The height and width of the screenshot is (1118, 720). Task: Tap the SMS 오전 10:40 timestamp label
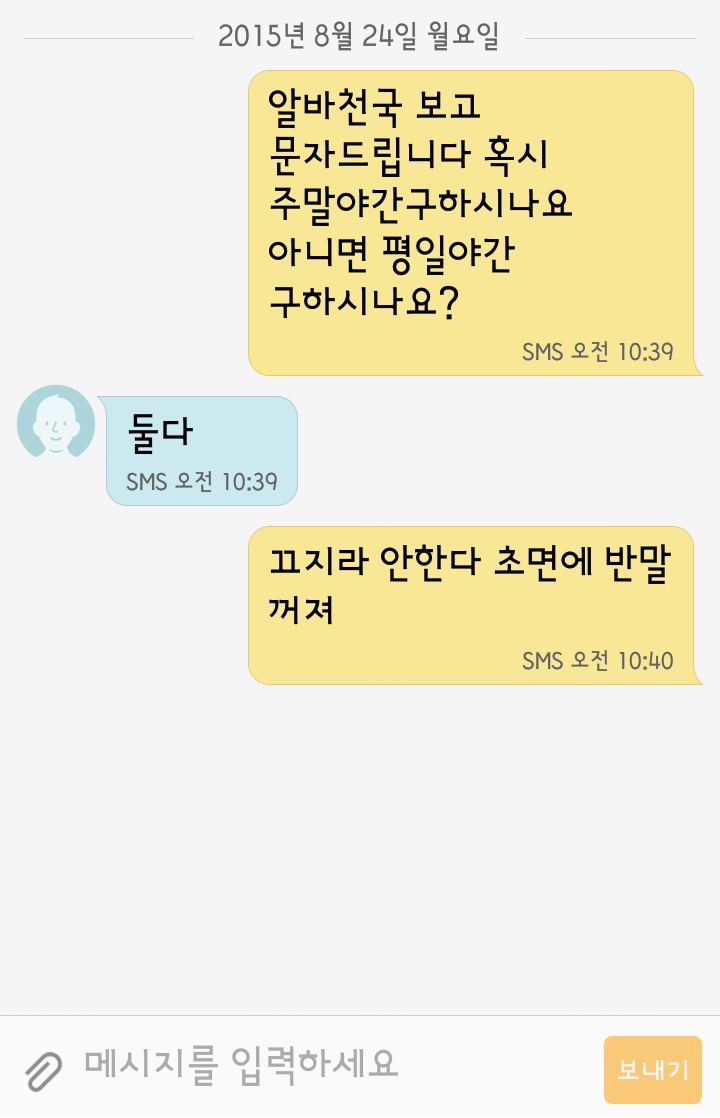point(598,661)
